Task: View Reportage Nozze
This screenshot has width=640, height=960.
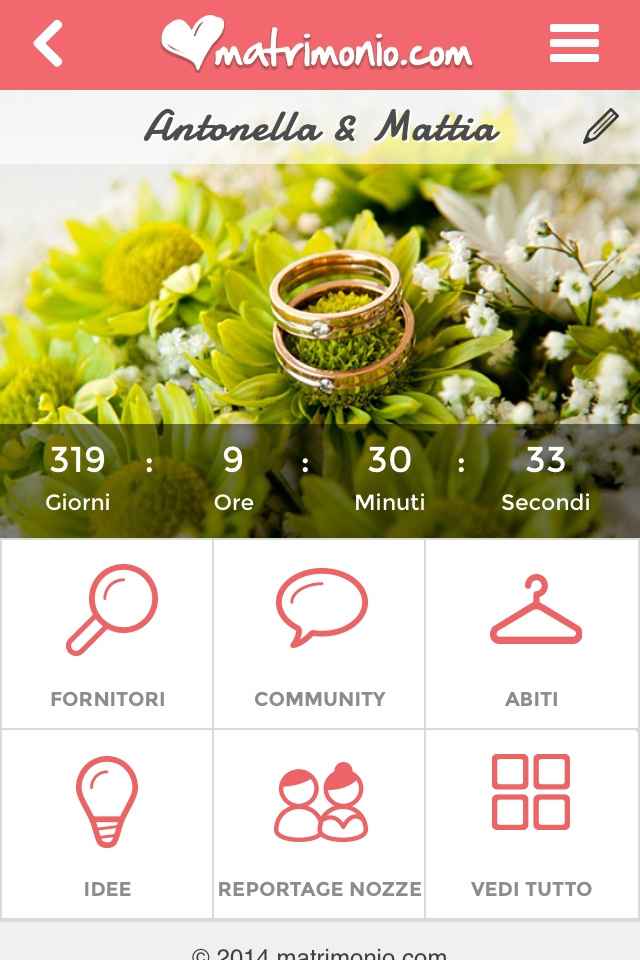Action: pyautogui.click(x=319, y=824)
